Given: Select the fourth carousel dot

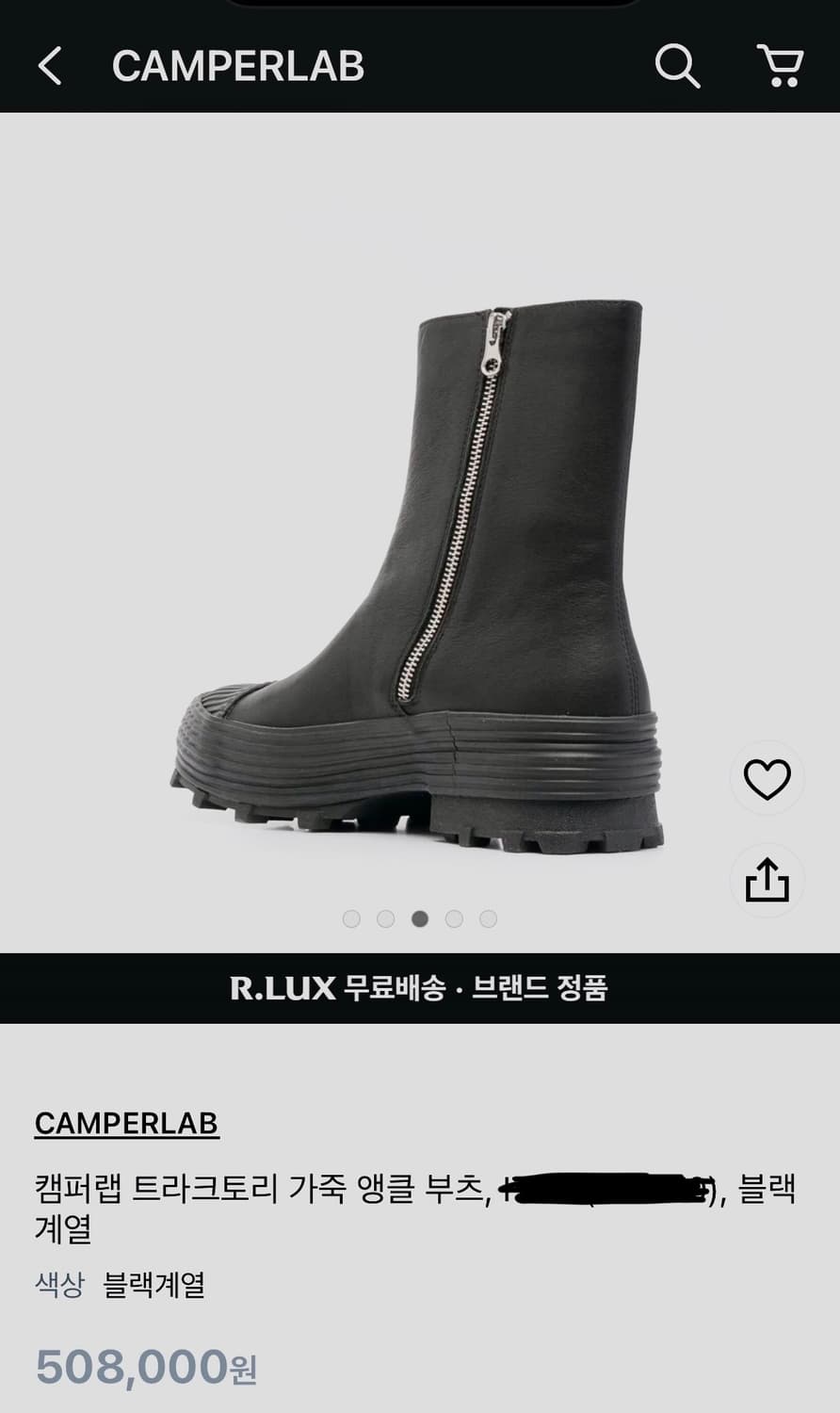Looking at the screenshot, I should (454, 917).
